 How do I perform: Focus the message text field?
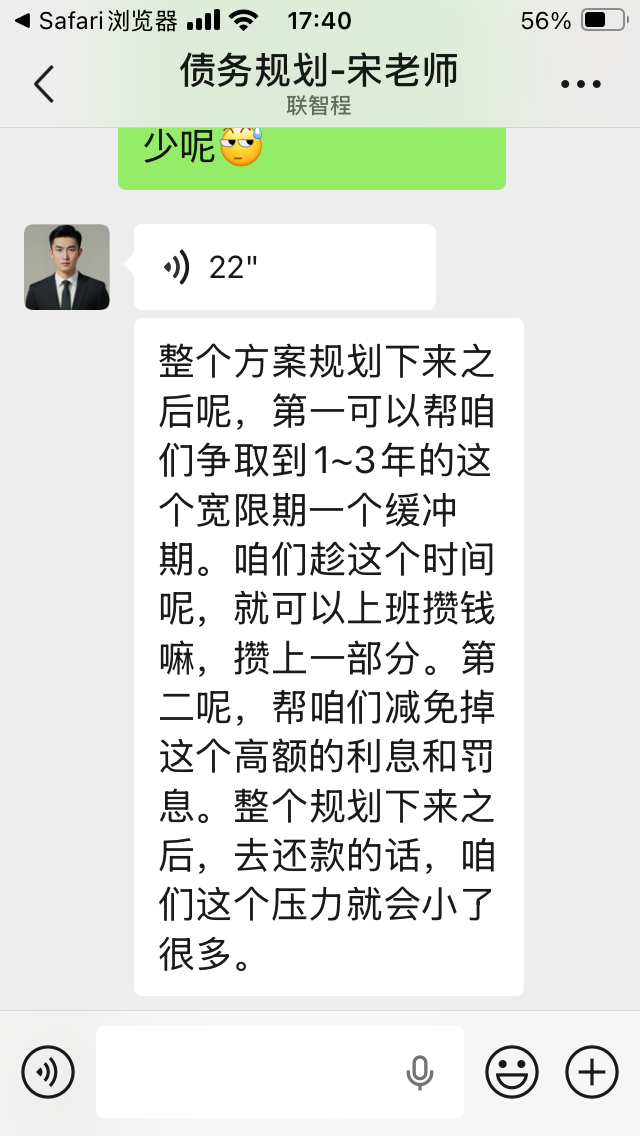tap(250, 1072)
